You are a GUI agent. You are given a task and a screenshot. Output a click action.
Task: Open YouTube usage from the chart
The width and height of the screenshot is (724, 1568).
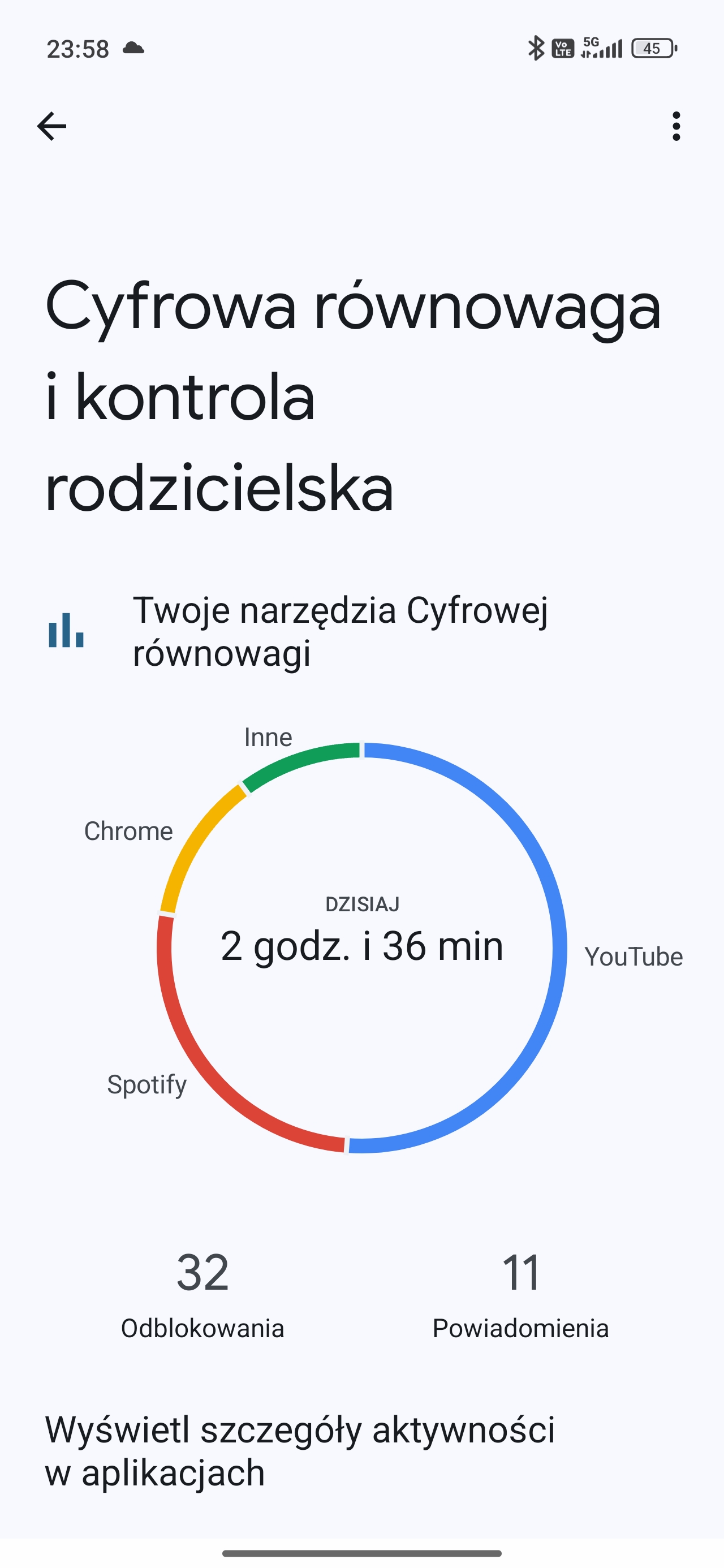[633, 957]
